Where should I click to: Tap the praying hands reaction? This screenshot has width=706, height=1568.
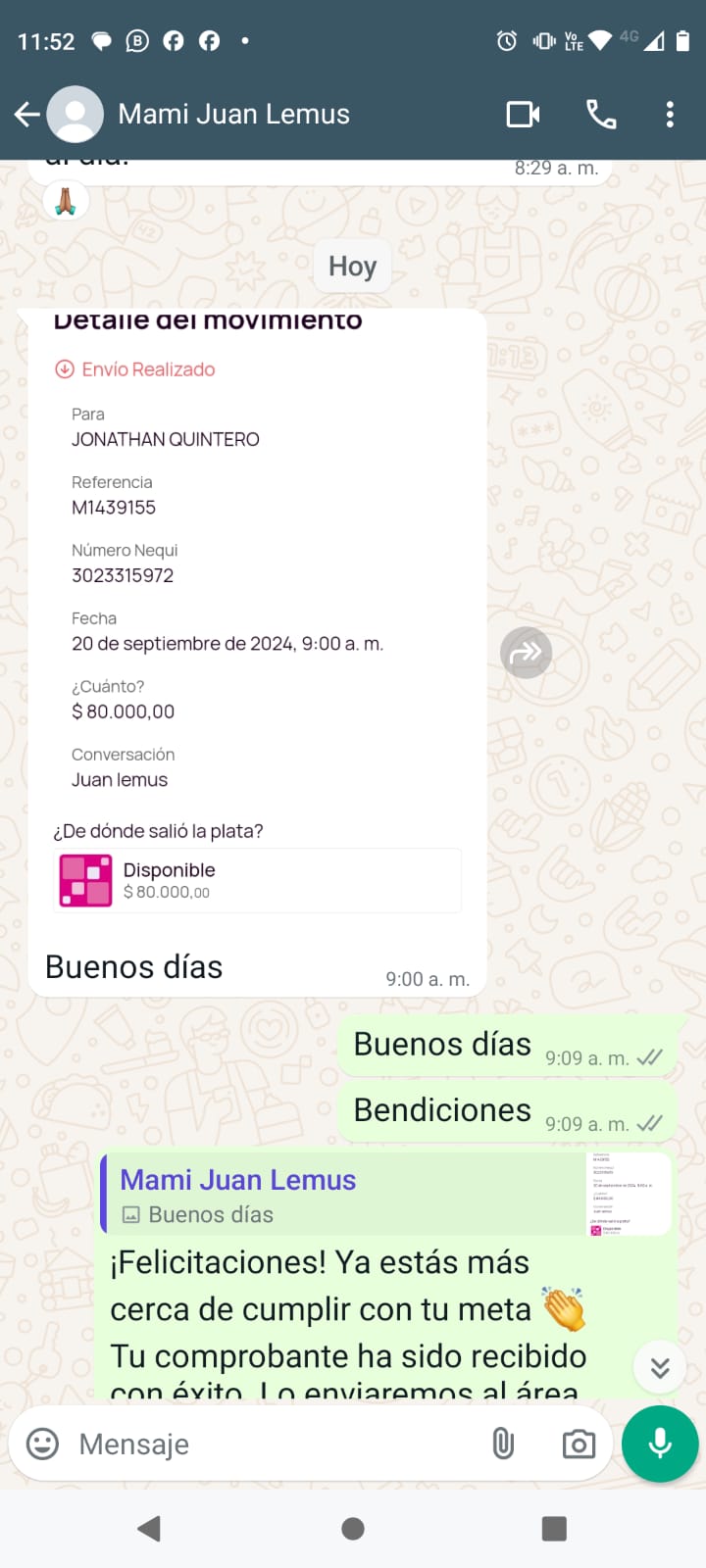(66, 202)
